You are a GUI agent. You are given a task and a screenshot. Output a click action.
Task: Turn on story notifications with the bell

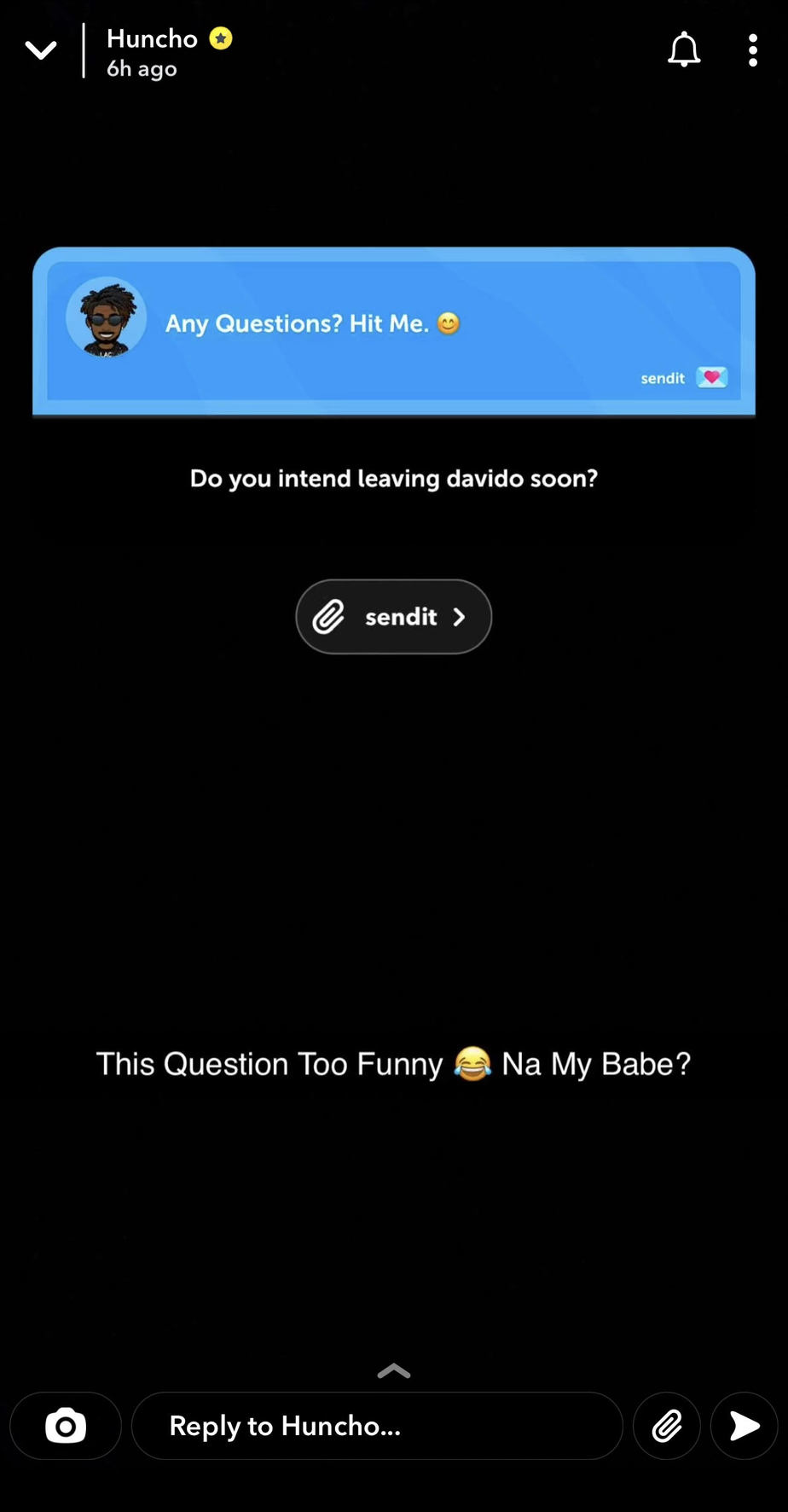[x=684, y=50]
